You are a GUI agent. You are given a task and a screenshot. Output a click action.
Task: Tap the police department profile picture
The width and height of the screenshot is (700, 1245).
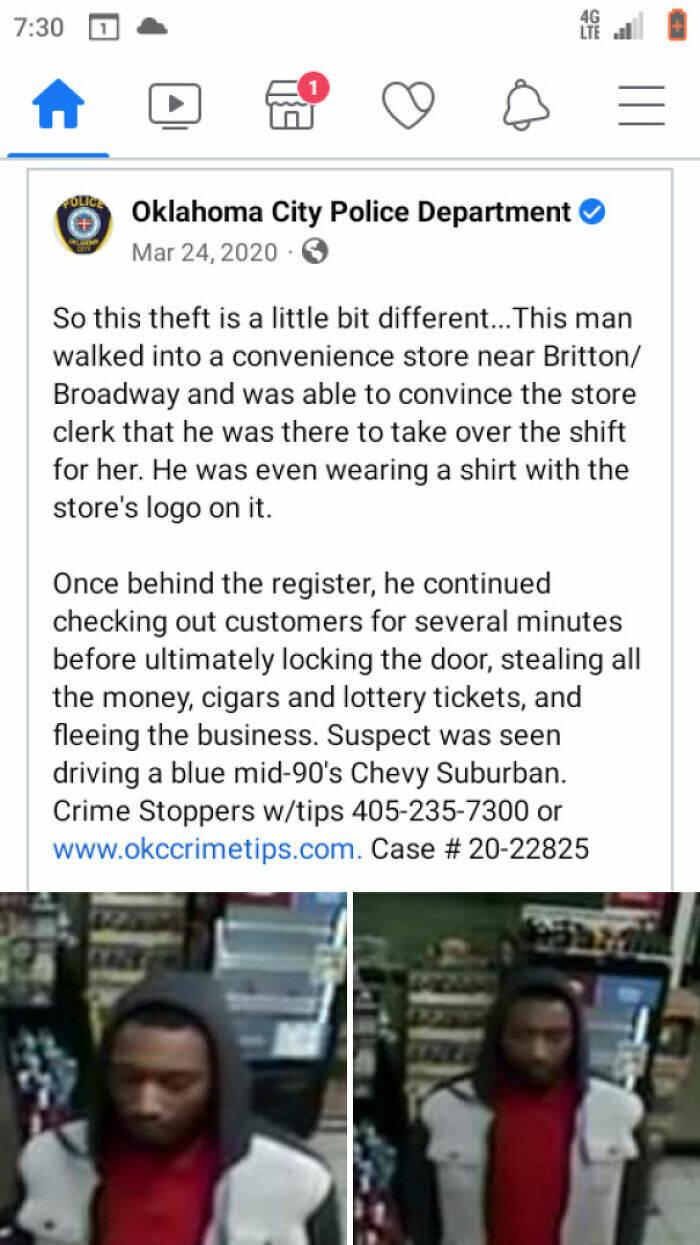83,225
